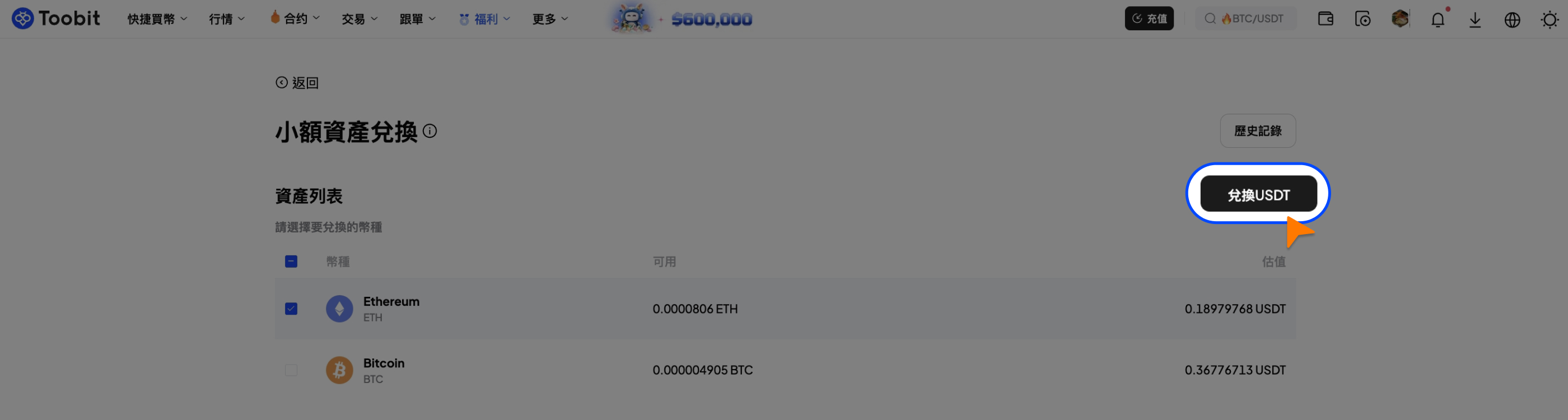The height and width of the screenshot is (420, 1568).
Task: Open the info icon beside 小額資產兌換
Action: (430, 132)
